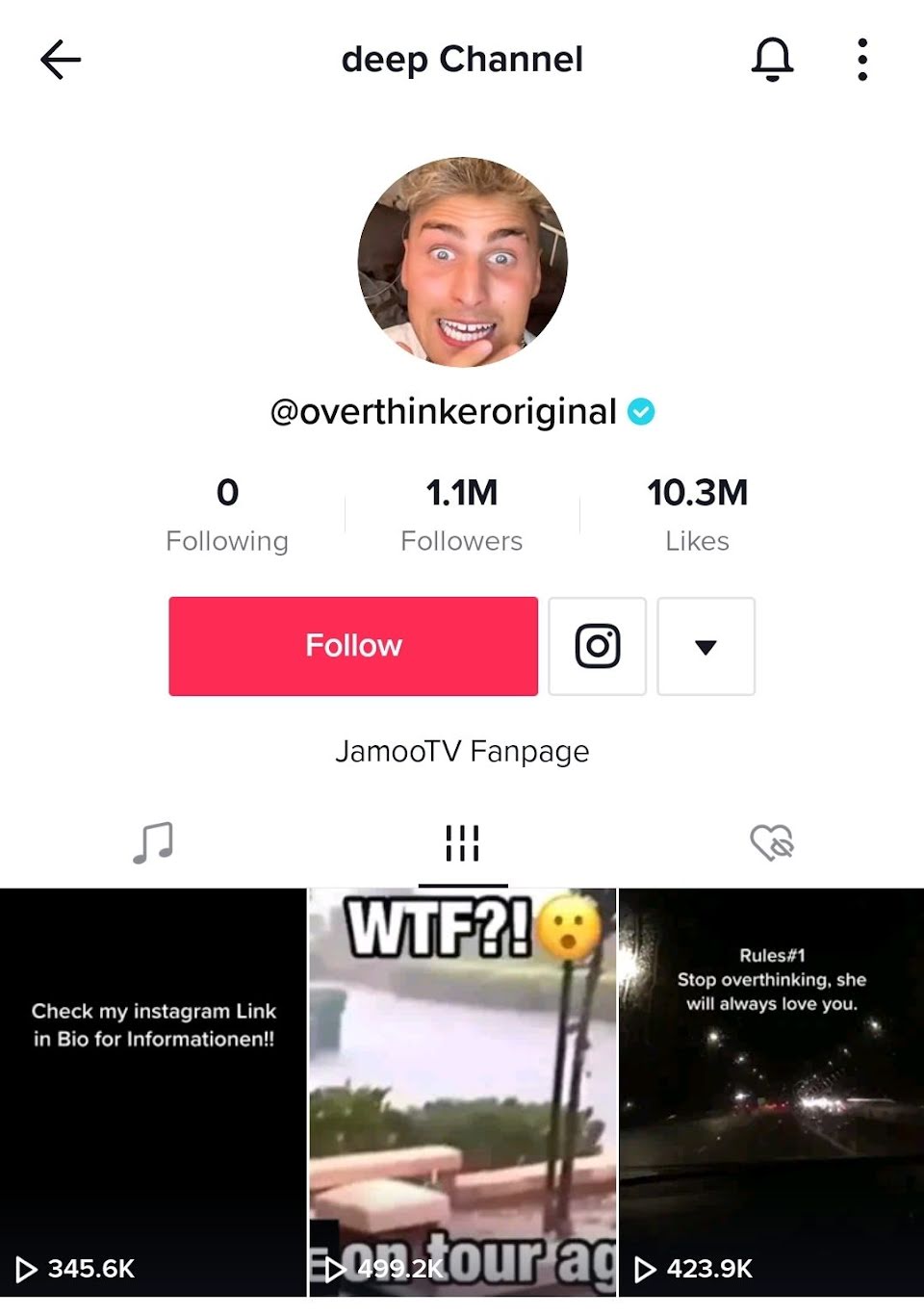View the profile picture
The image size is (924, 1316).
[x=462, y=262]
